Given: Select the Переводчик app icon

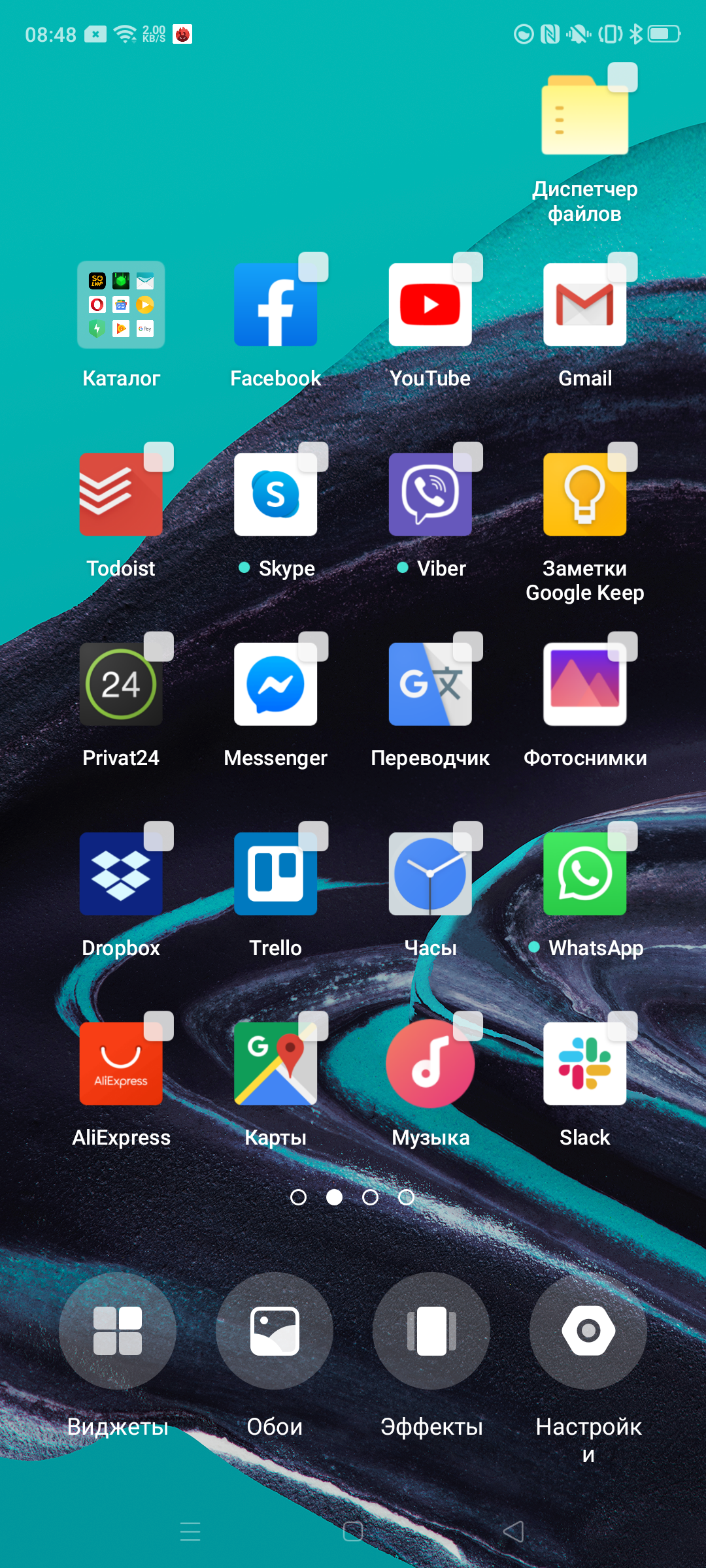Looking at the screenshot, I should pos(429,684).
